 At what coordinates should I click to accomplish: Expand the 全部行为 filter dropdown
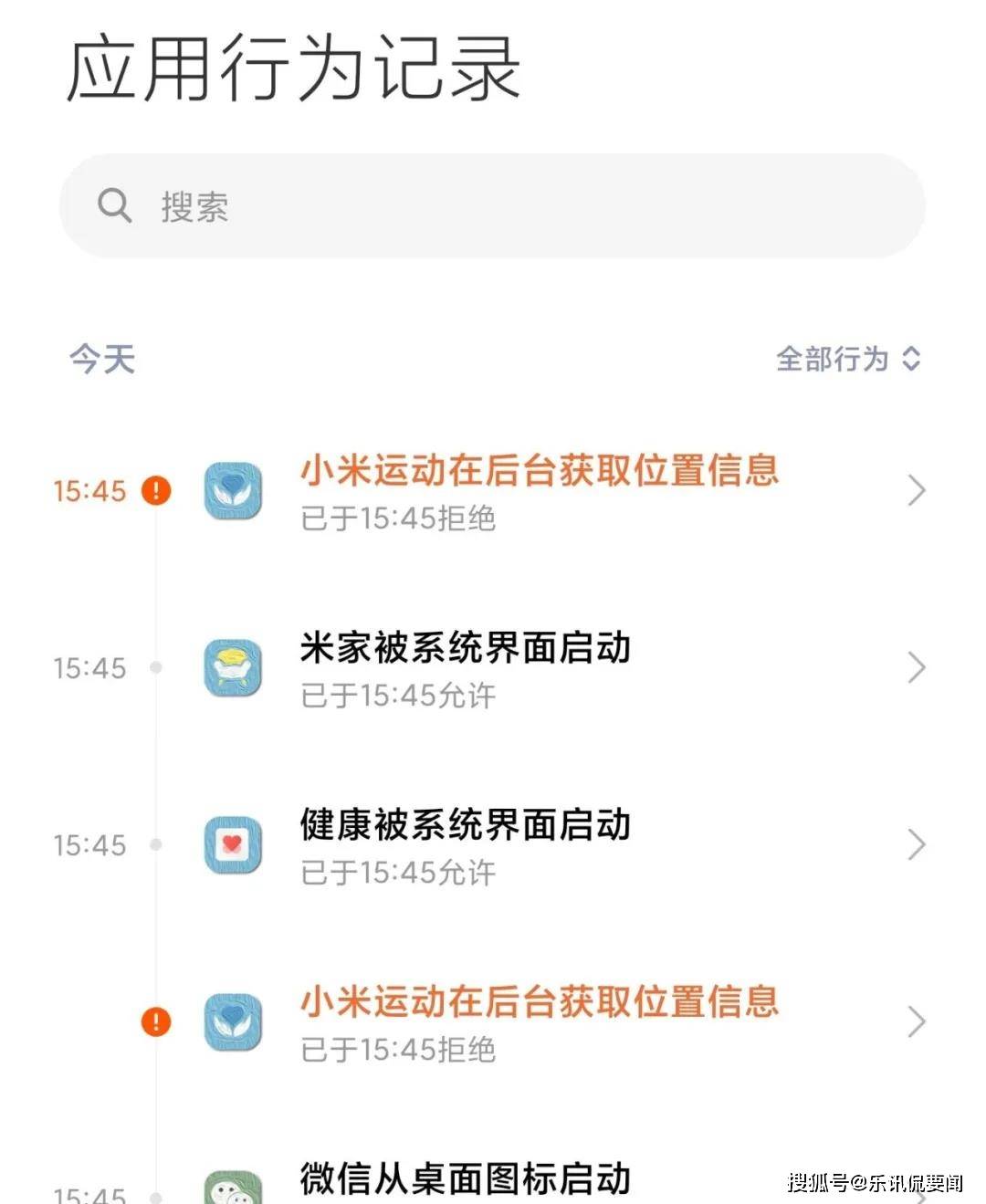848,359
